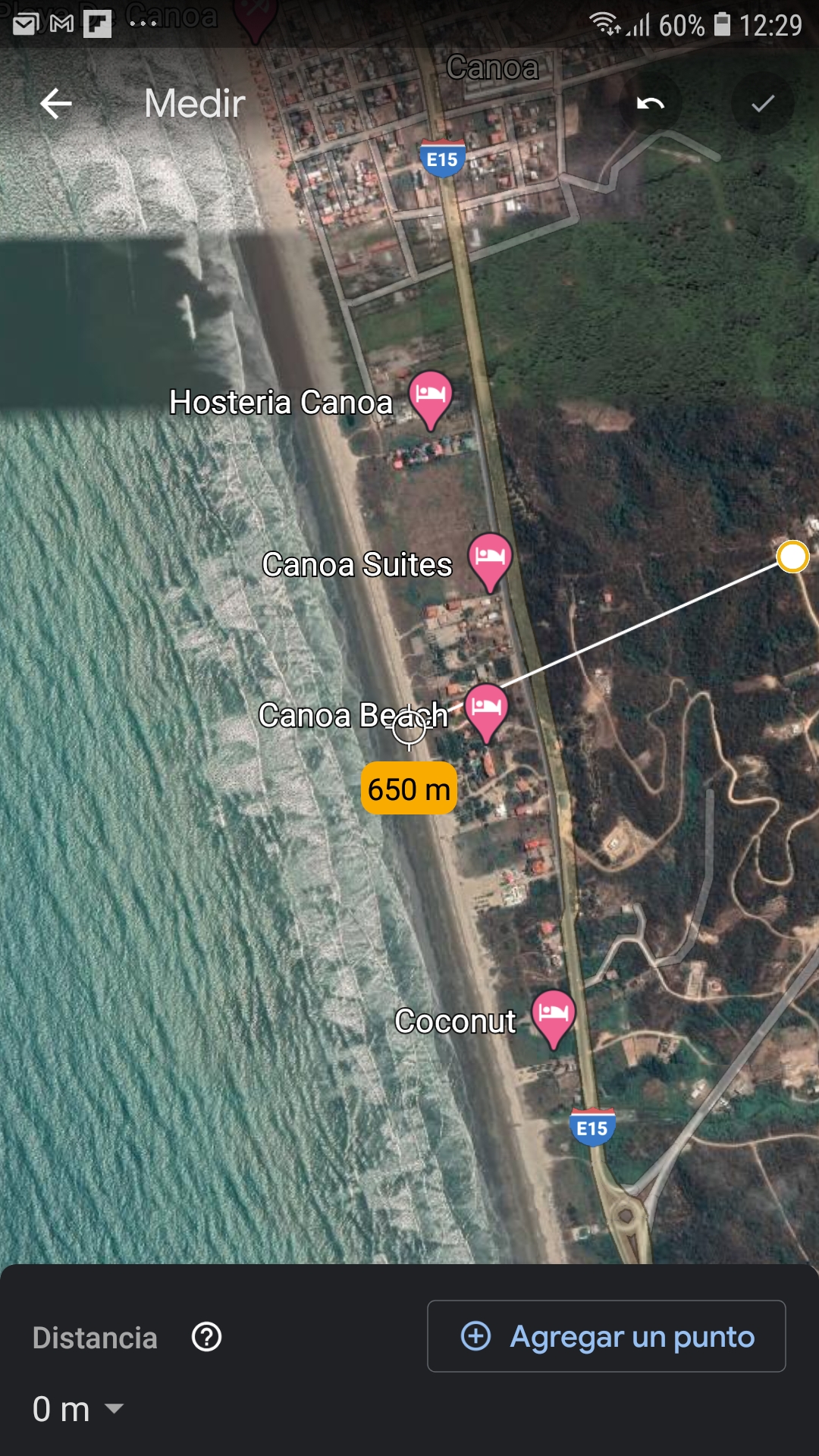Viewport: 819px width, 1456px height.
Task: Select the Canoa Suites hotel pin
Action: coord(490,560)
